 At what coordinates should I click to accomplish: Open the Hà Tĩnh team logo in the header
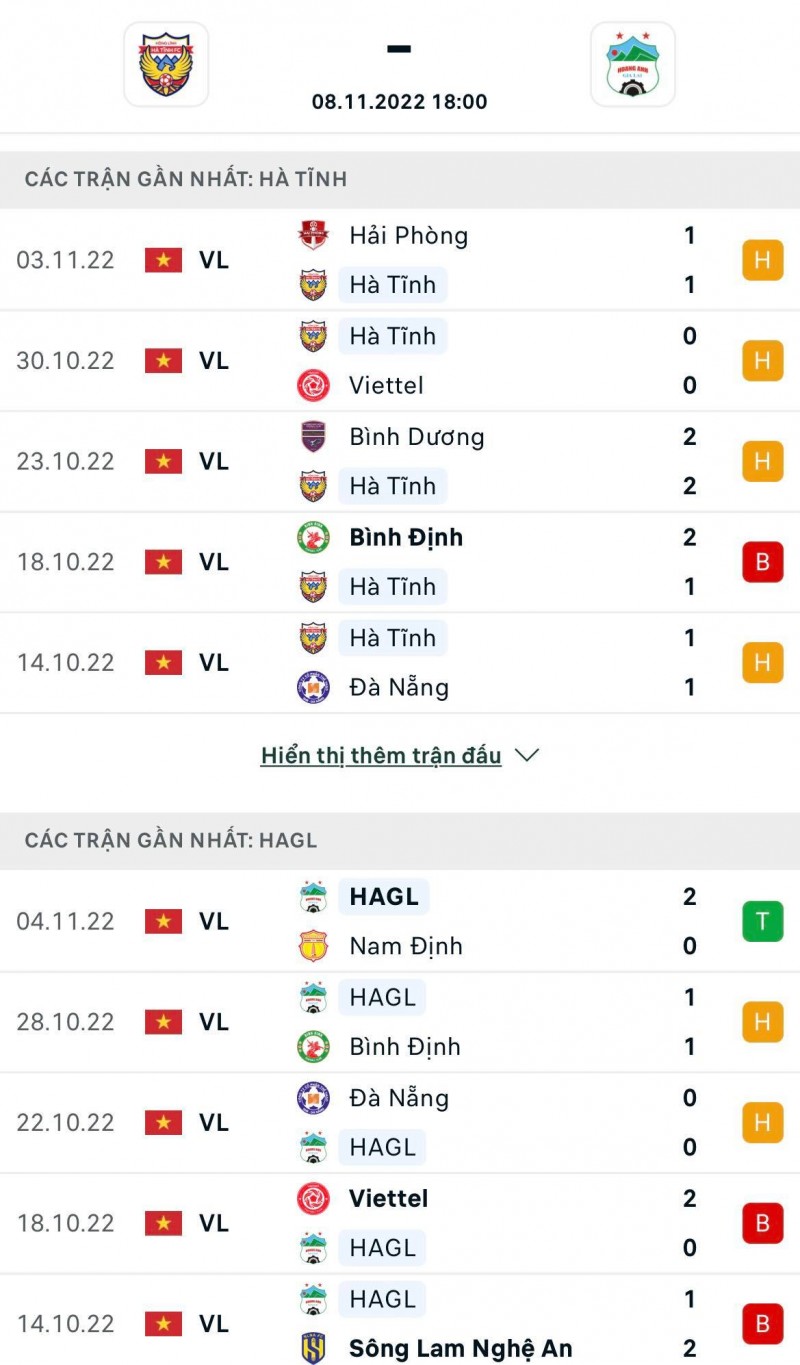166,65
